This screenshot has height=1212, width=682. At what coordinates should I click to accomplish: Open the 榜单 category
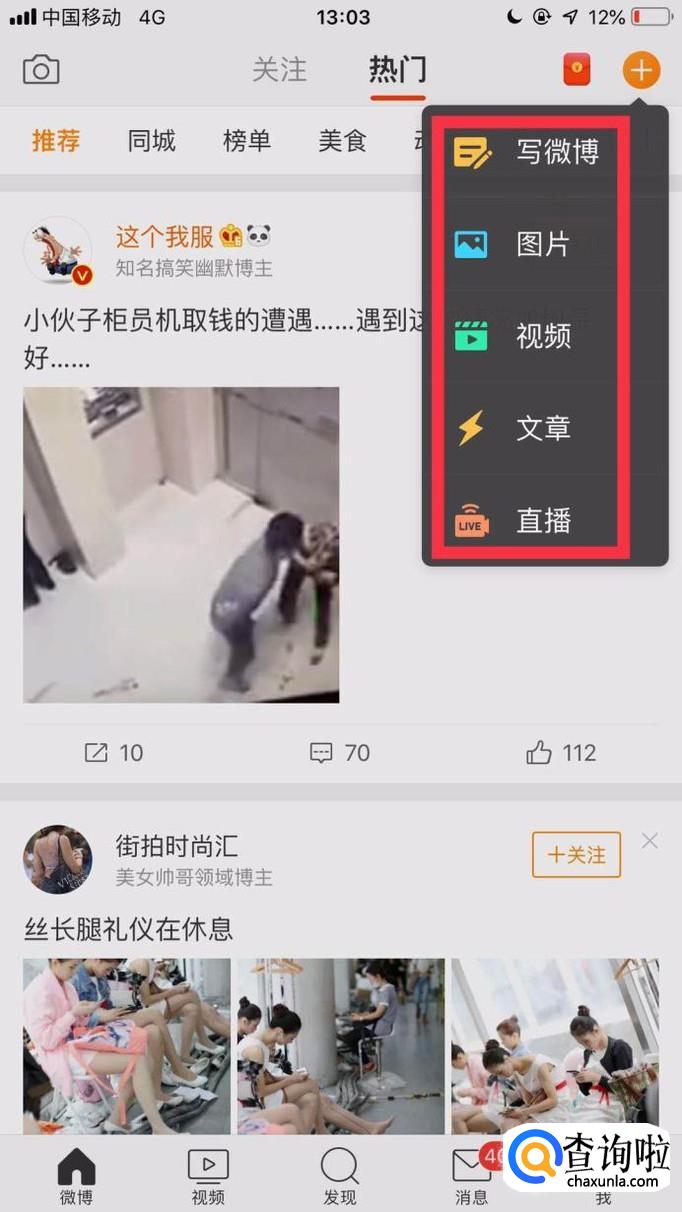tap(247, 141)
